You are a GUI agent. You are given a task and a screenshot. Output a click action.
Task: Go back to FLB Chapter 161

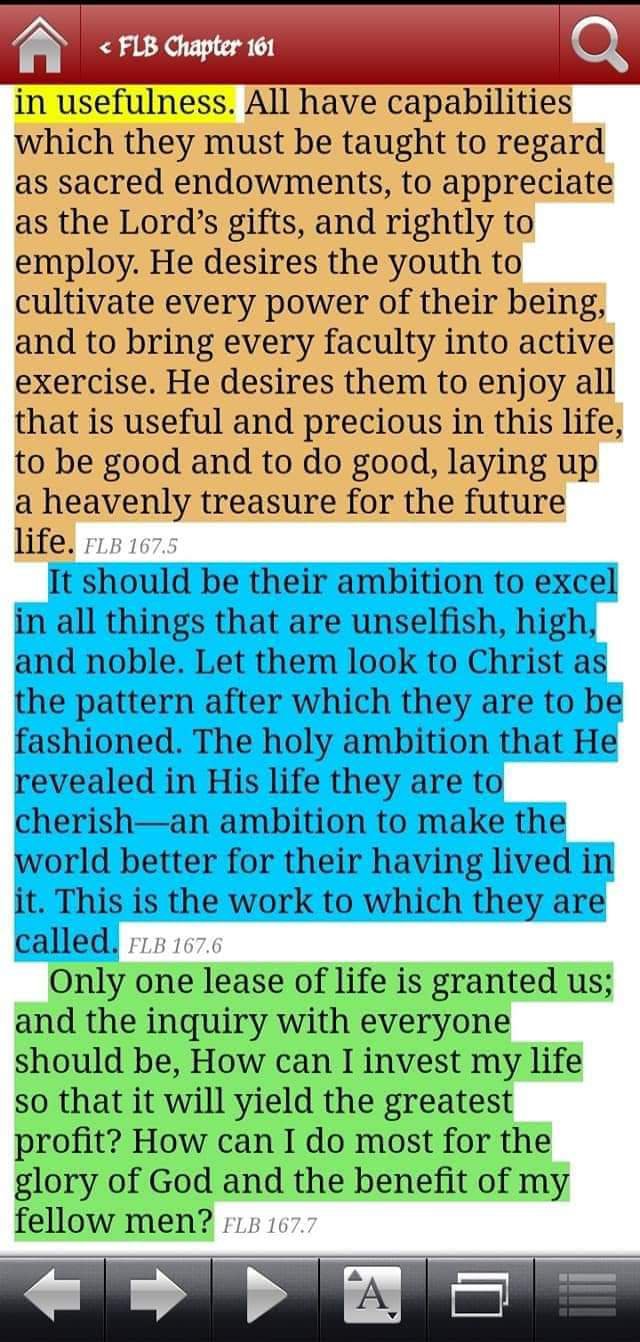[x=187, y=46]
